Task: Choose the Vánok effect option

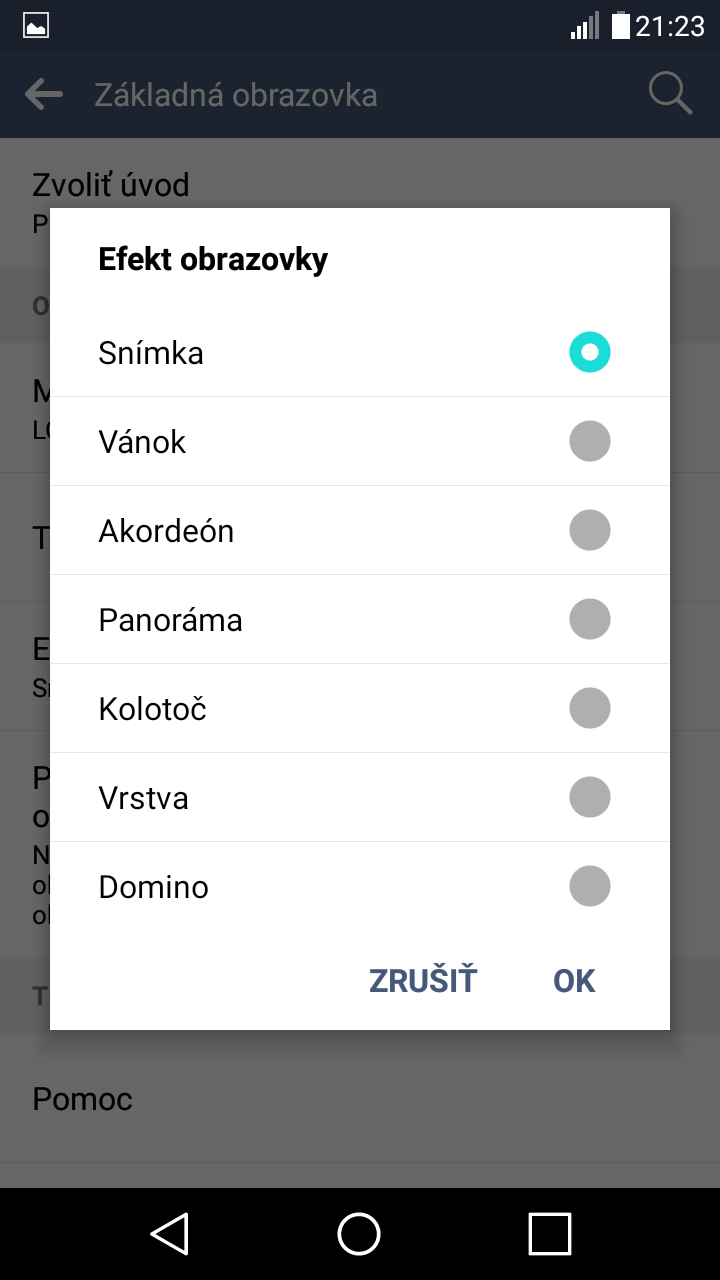Action: click(360, 441)
